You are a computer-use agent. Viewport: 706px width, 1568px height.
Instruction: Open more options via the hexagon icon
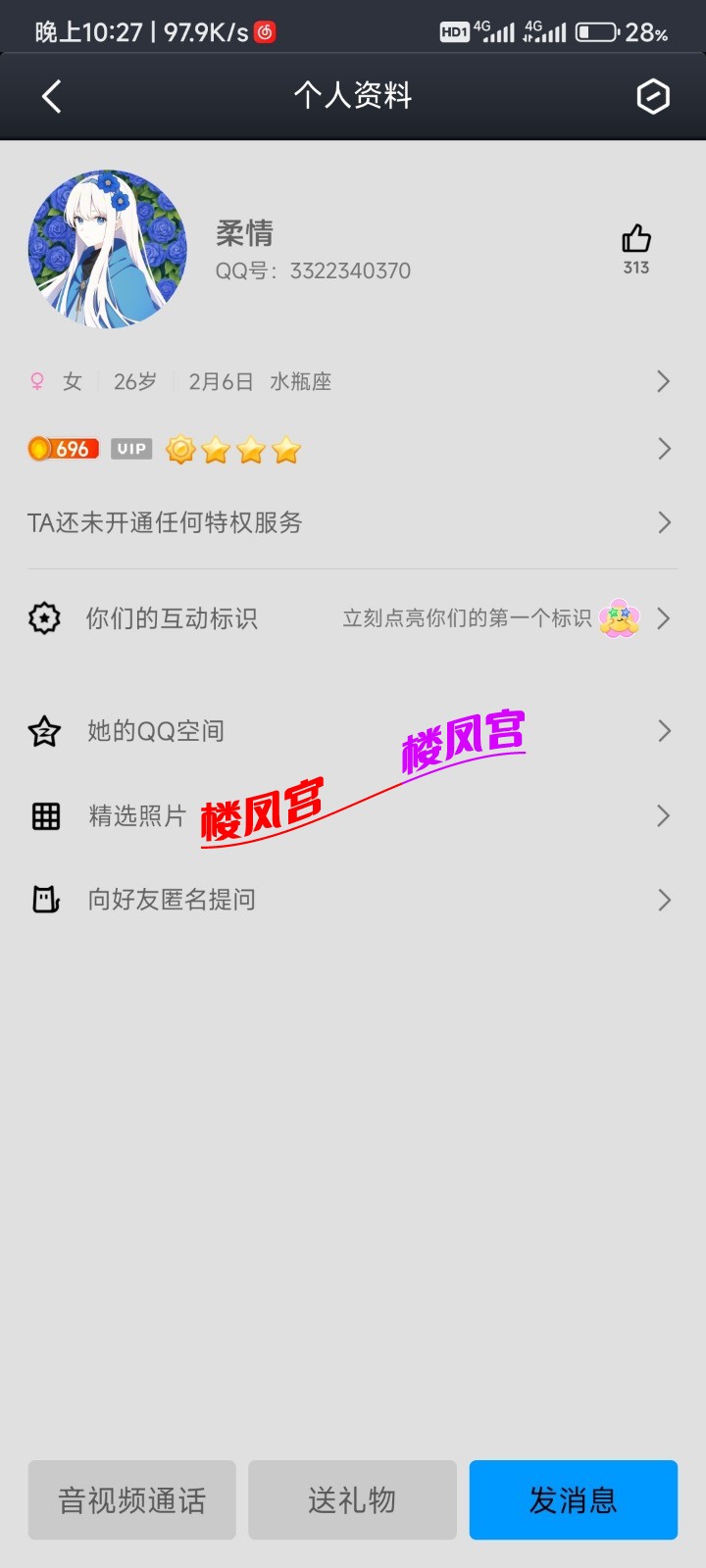652,97
